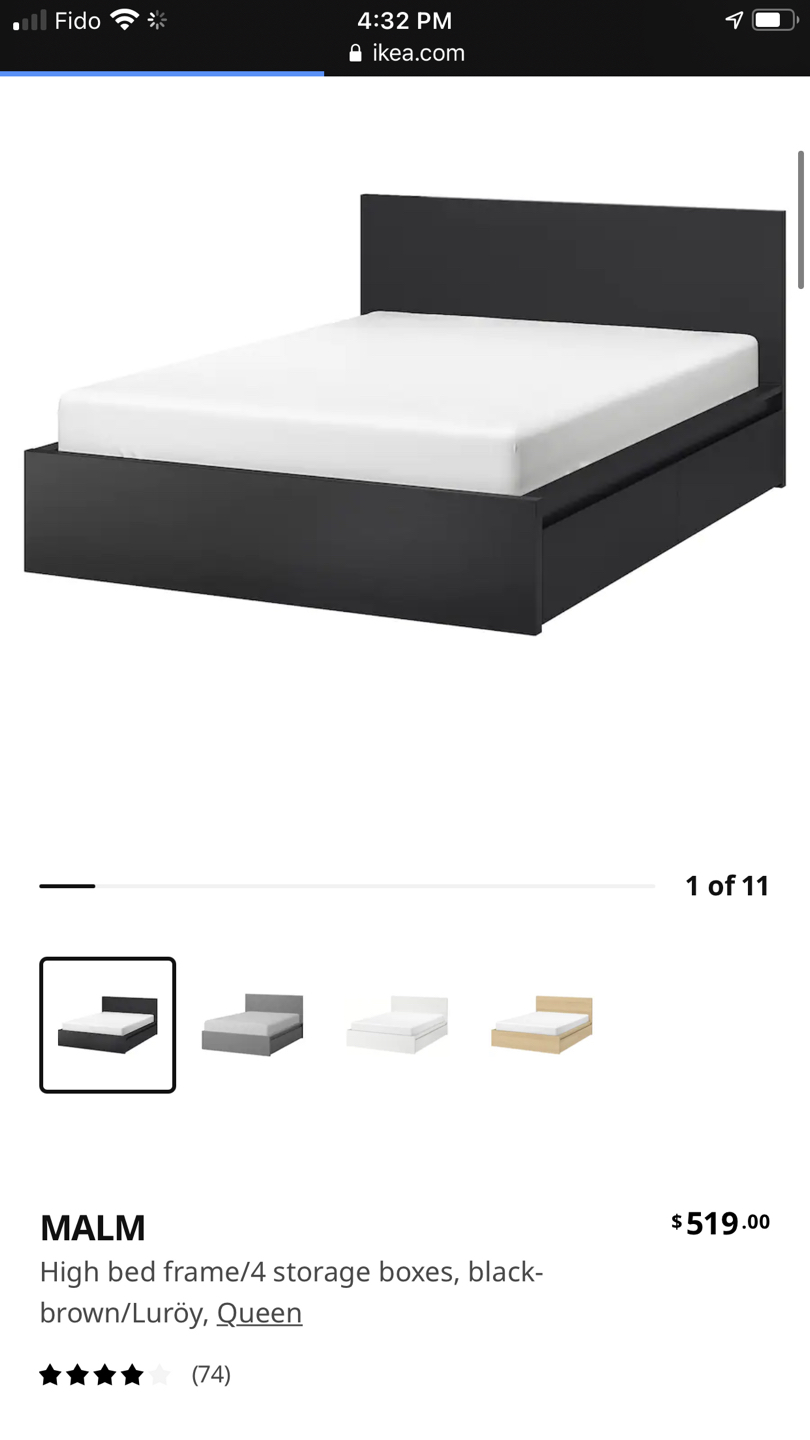View the 74 customer reviews rating
This screenshot has width=810, height=1440.
pos(134,1375)
